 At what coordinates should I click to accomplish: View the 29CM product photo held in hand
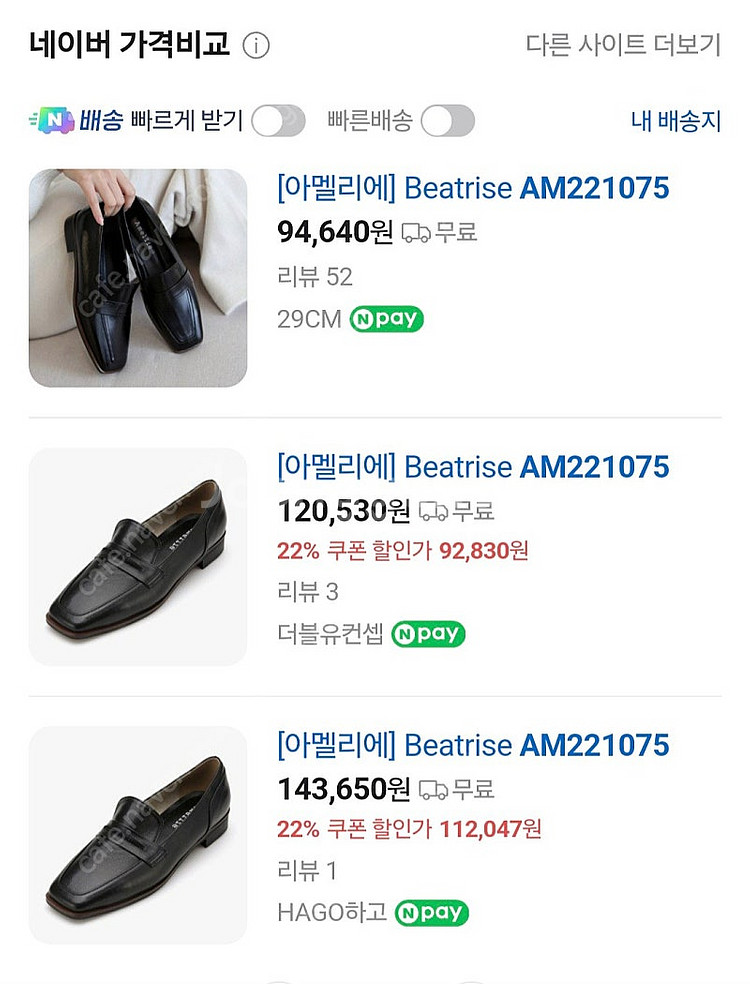[138, 278]
